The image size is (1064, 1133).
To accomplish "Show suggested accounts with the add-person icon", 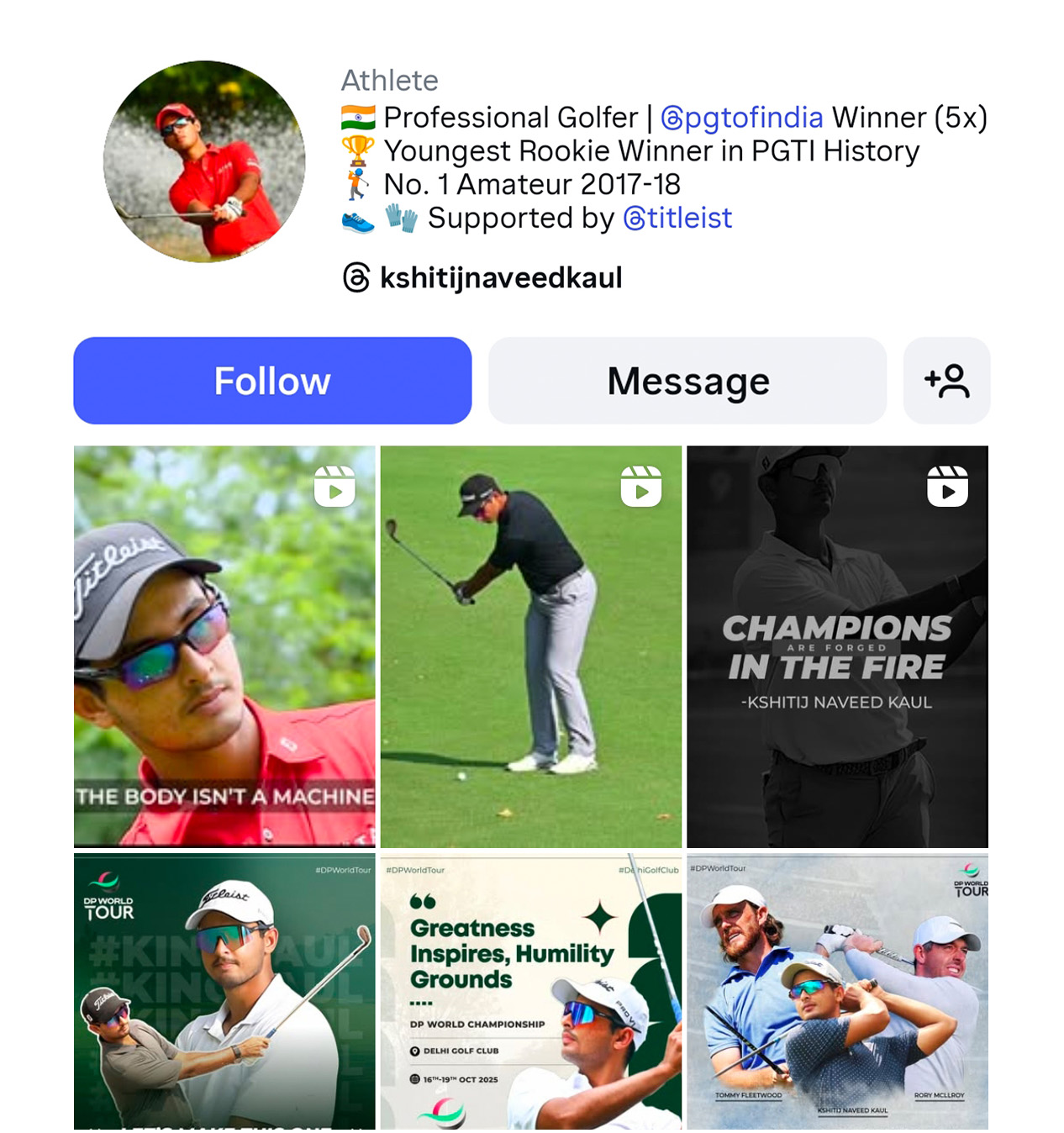I will (946, 381).
